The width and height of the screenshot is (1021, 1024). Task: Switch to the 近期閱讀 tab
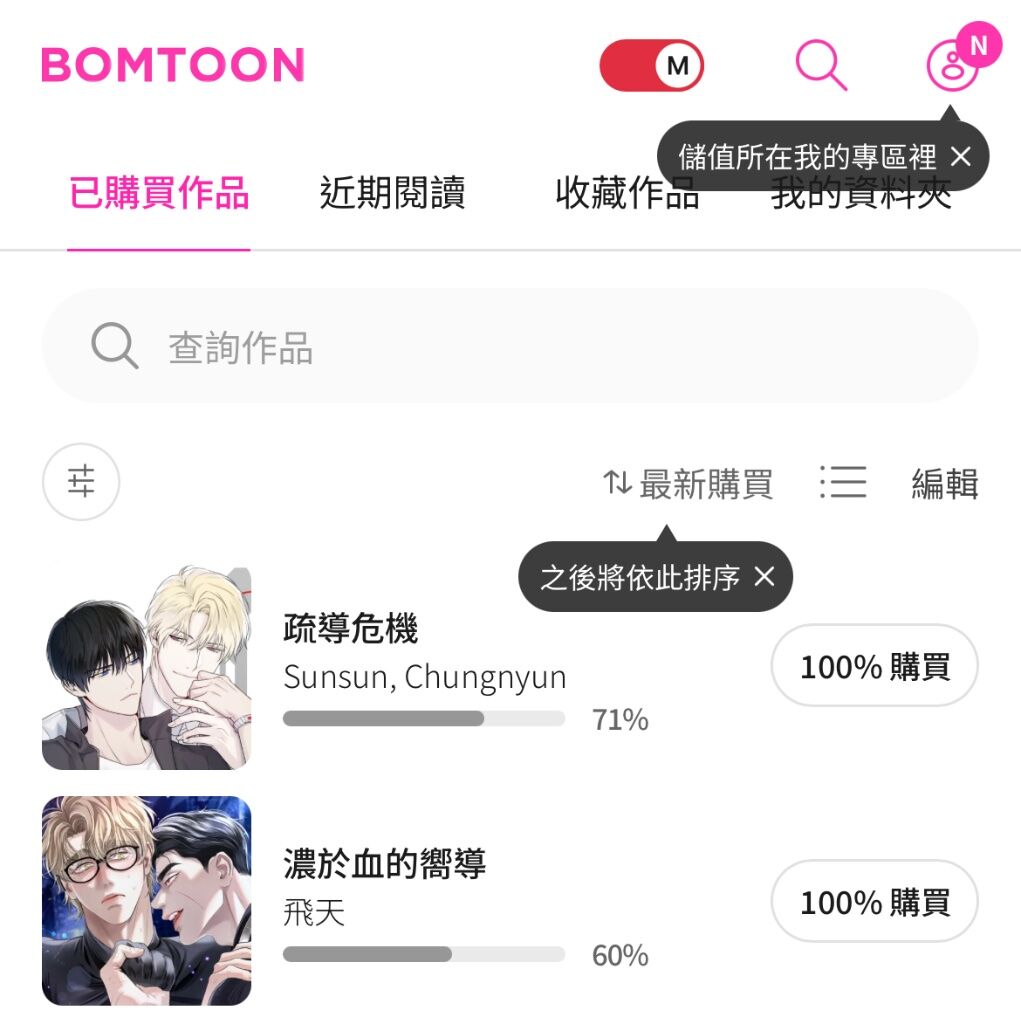click(x=392, y=193)
